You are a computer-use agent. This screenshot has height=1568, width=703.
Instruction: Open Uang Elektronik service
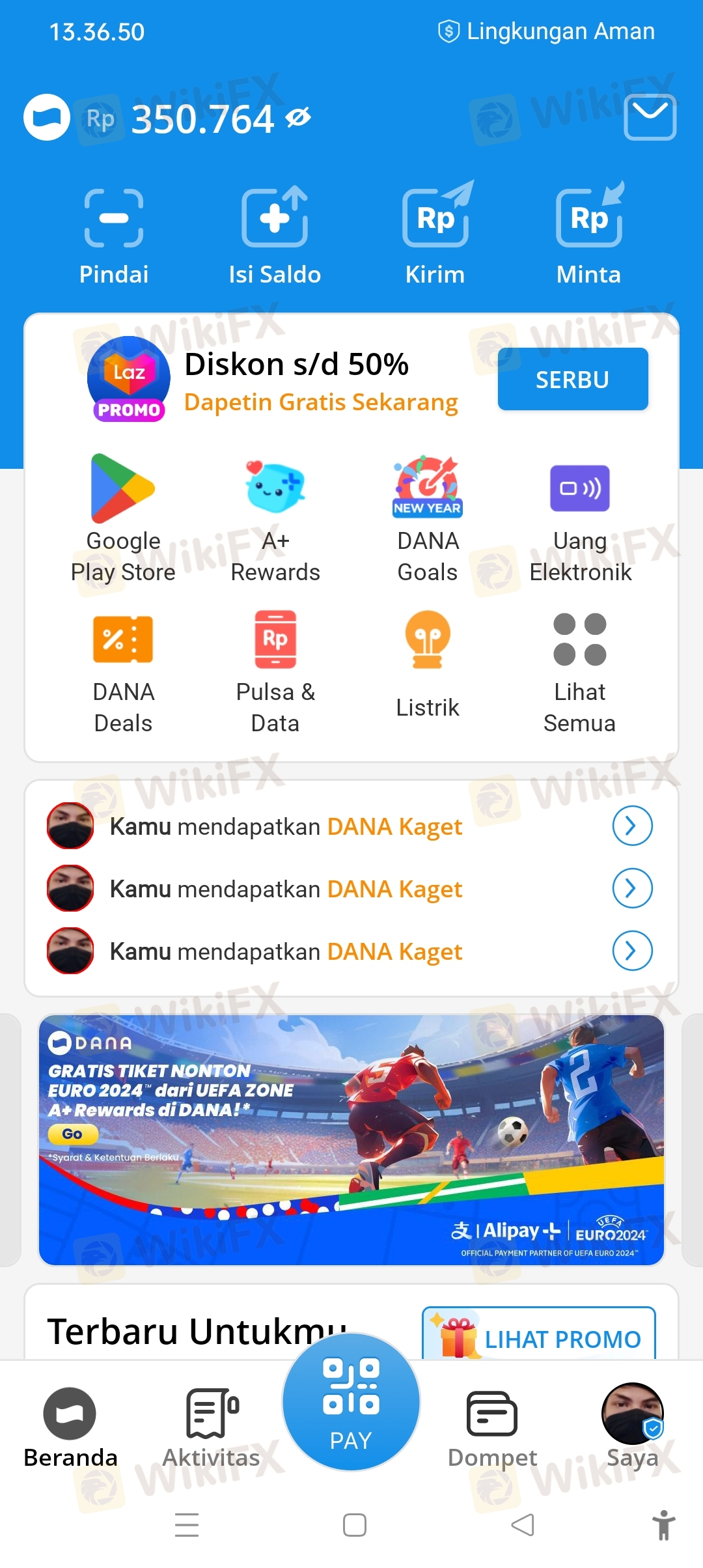click(x=580, y=518)
